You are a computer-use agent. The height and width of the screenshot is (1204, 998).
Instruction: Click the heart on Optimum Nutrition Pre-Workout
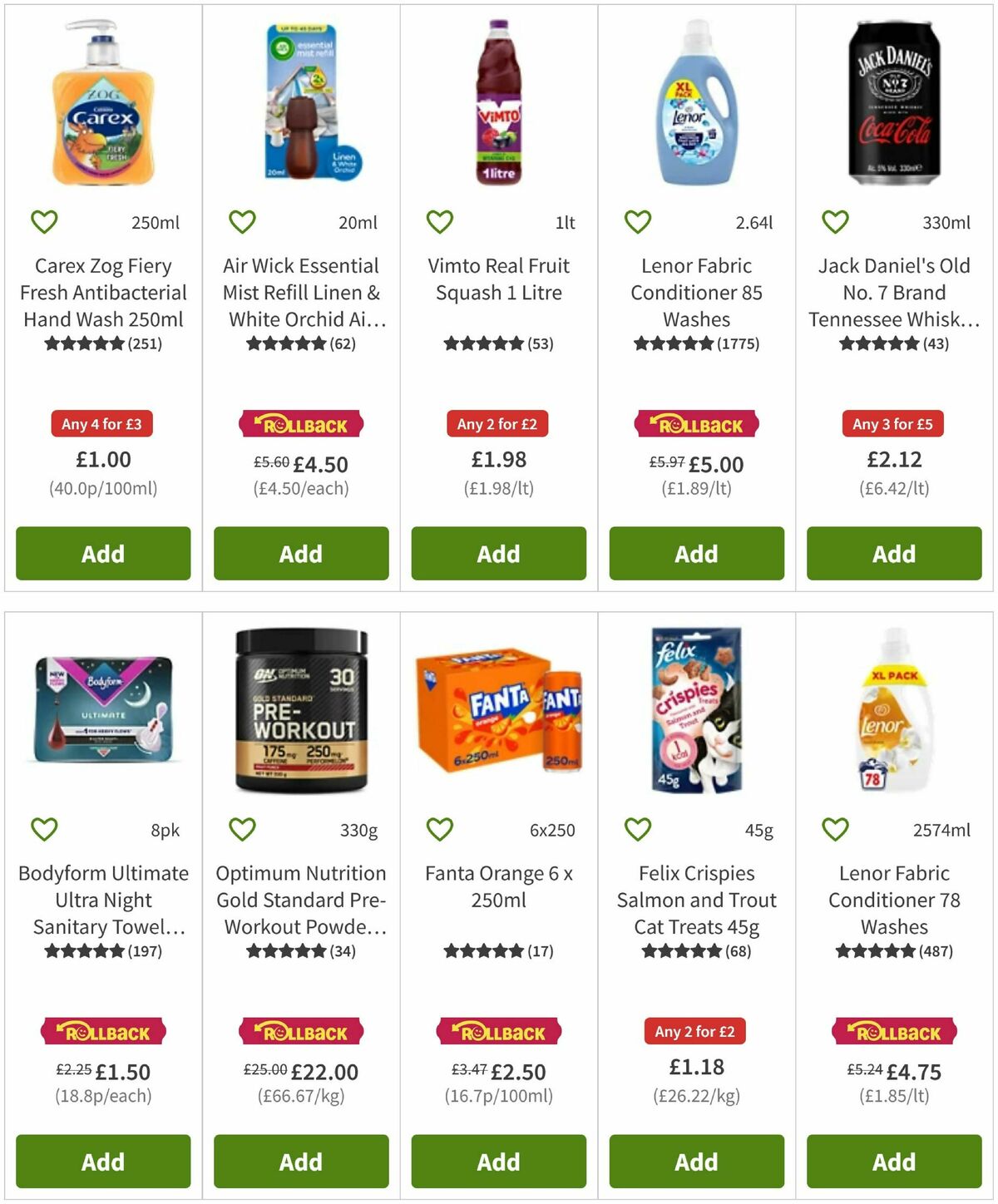pos(241,829)
